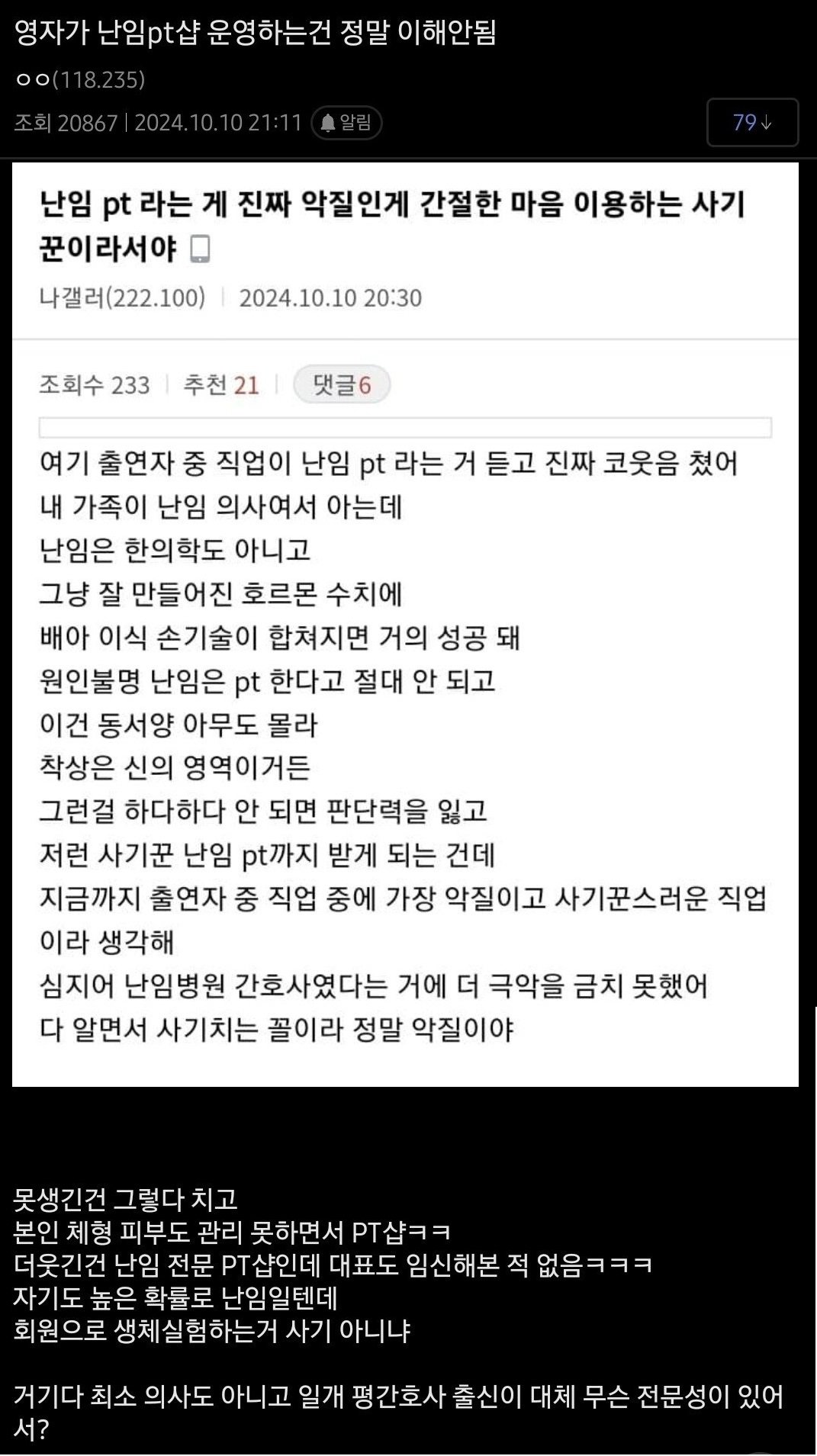The height and width of the screenshot is (1456, 817).
Task: Jump to the 79 comments
Action: coord(751,123)
